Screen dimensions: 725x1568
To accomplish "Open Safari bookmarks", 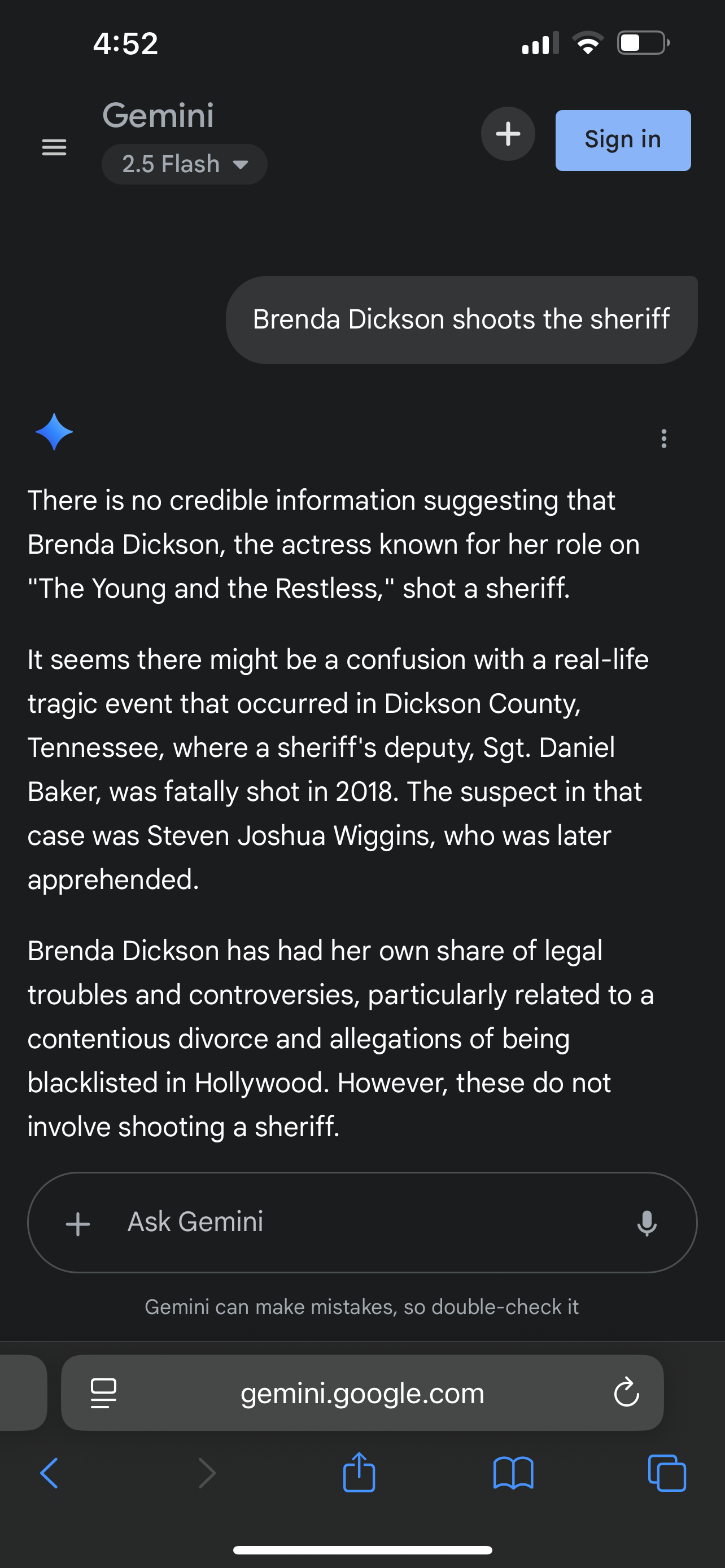I will (x=513, y=1473).
